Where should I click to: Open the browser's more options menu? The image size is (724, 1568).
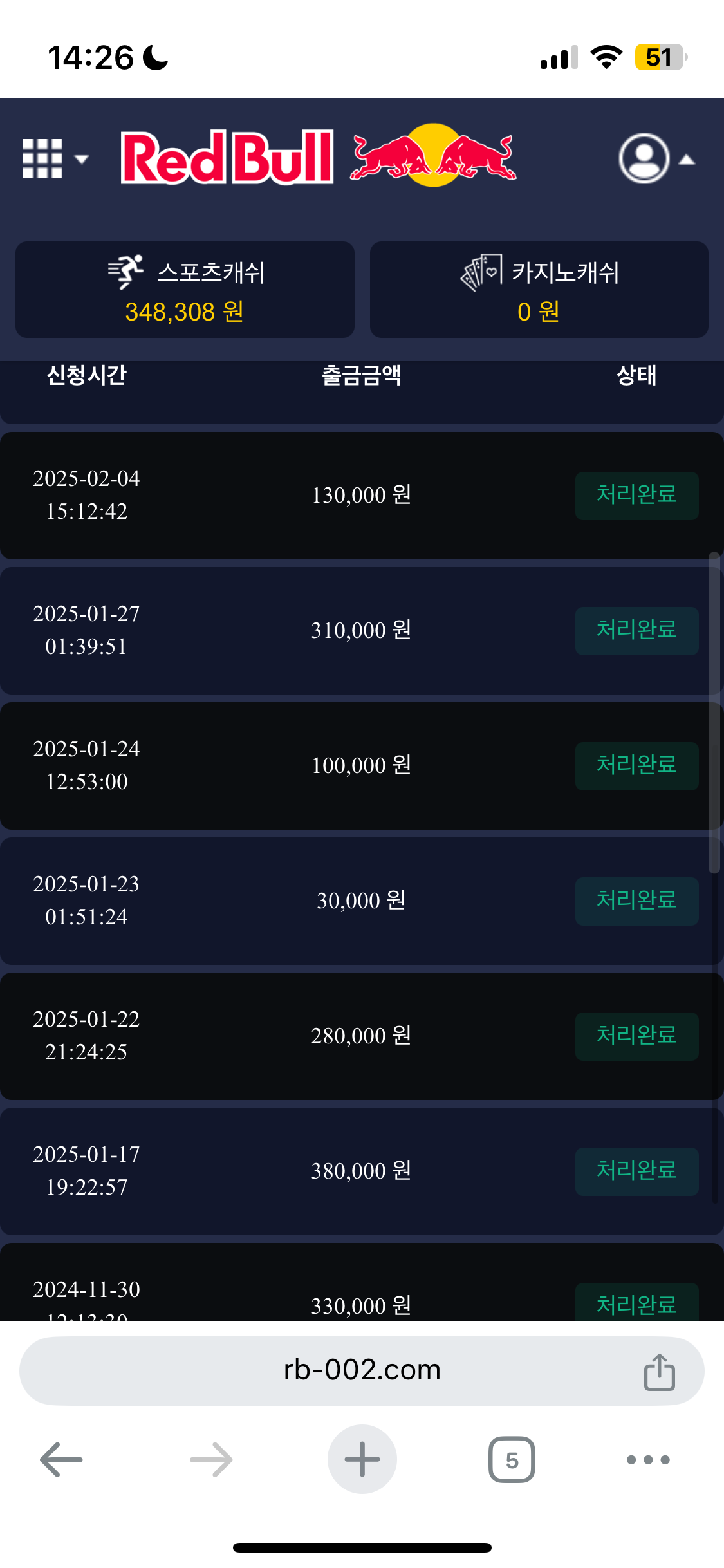(x=648, y=1459)
